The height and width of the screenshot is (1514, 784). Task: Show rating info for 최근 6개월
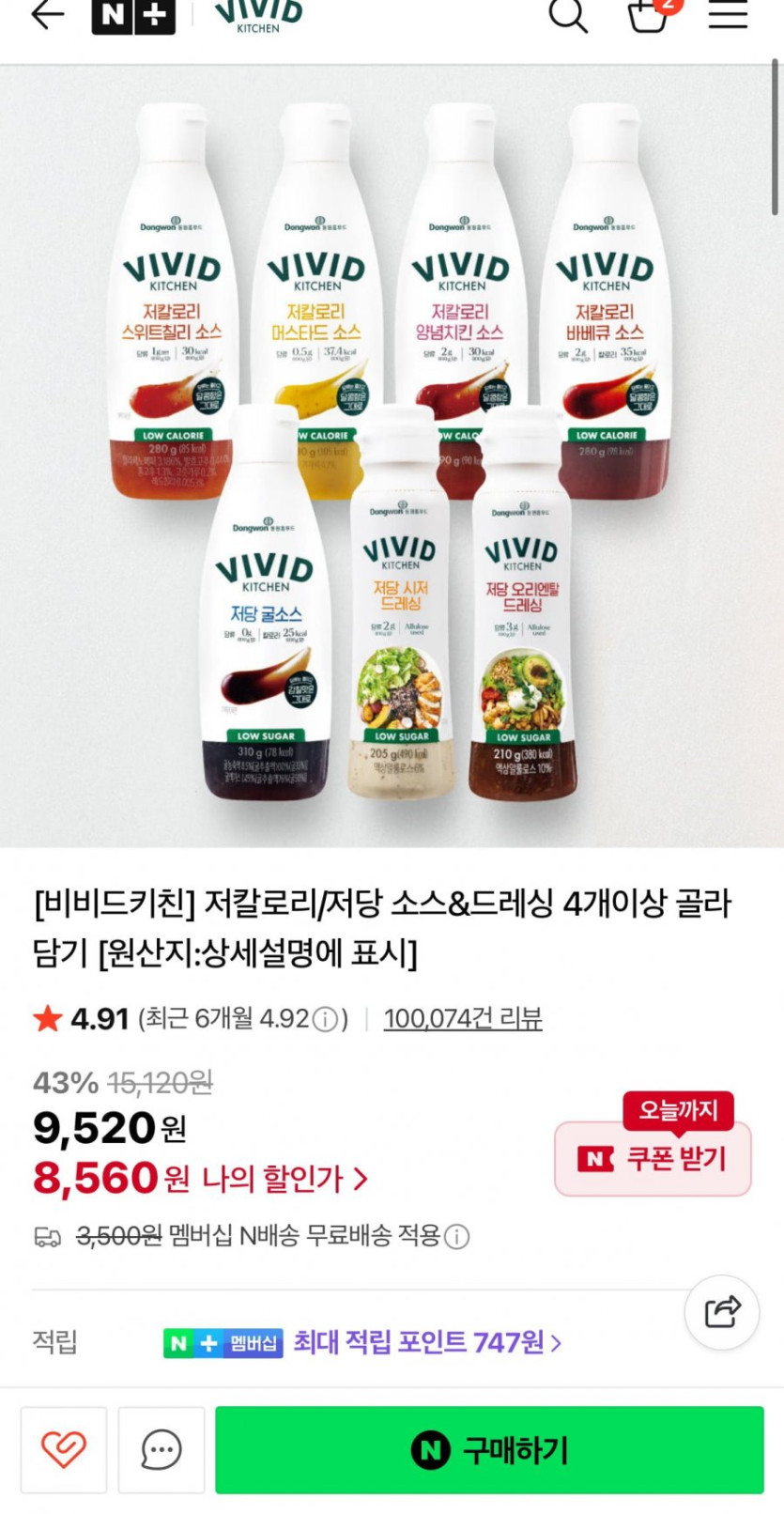click(x=325, y=1020)
